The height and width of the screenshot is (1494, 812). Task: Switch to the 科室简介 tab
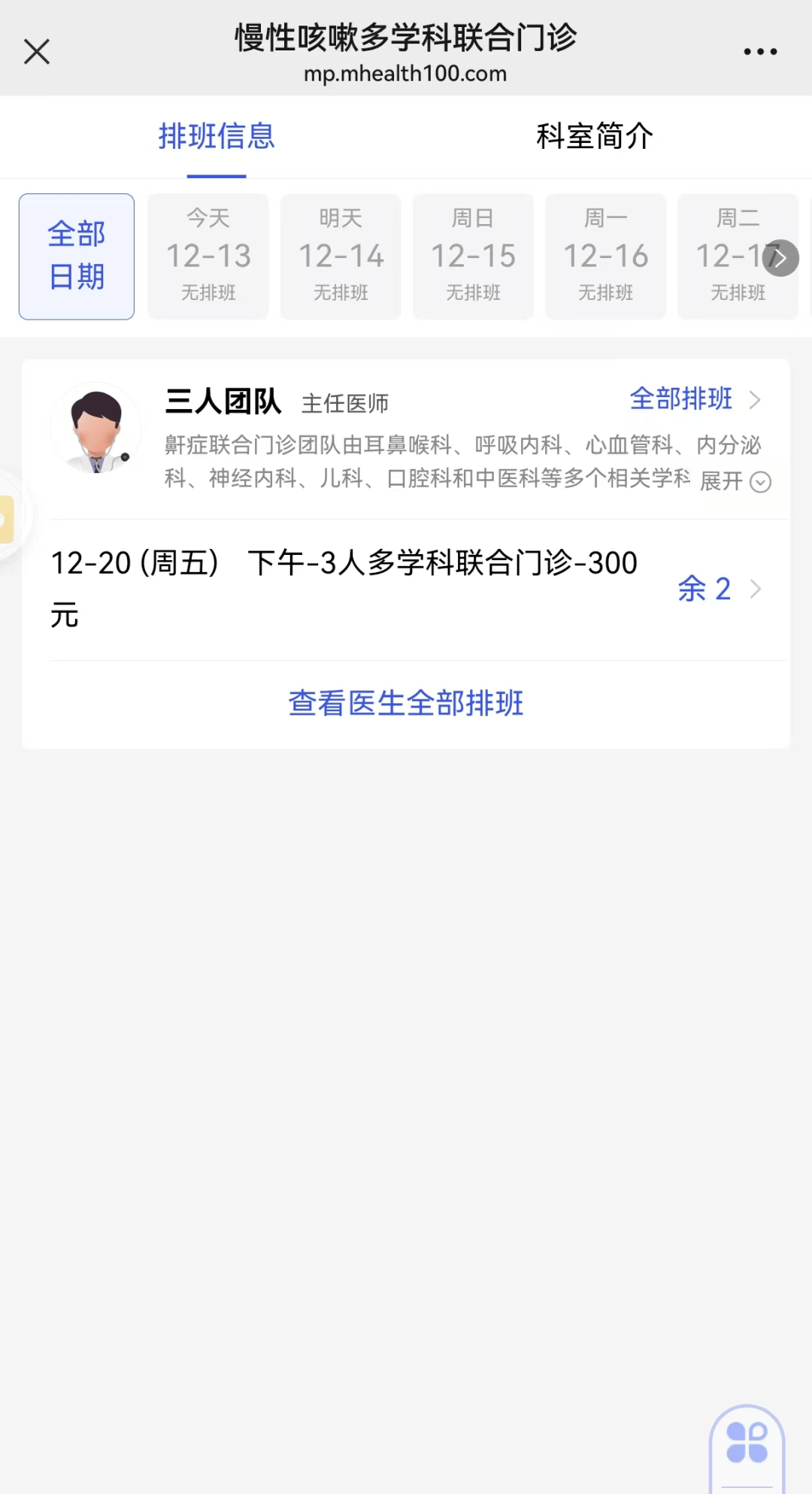click(594, 137)
